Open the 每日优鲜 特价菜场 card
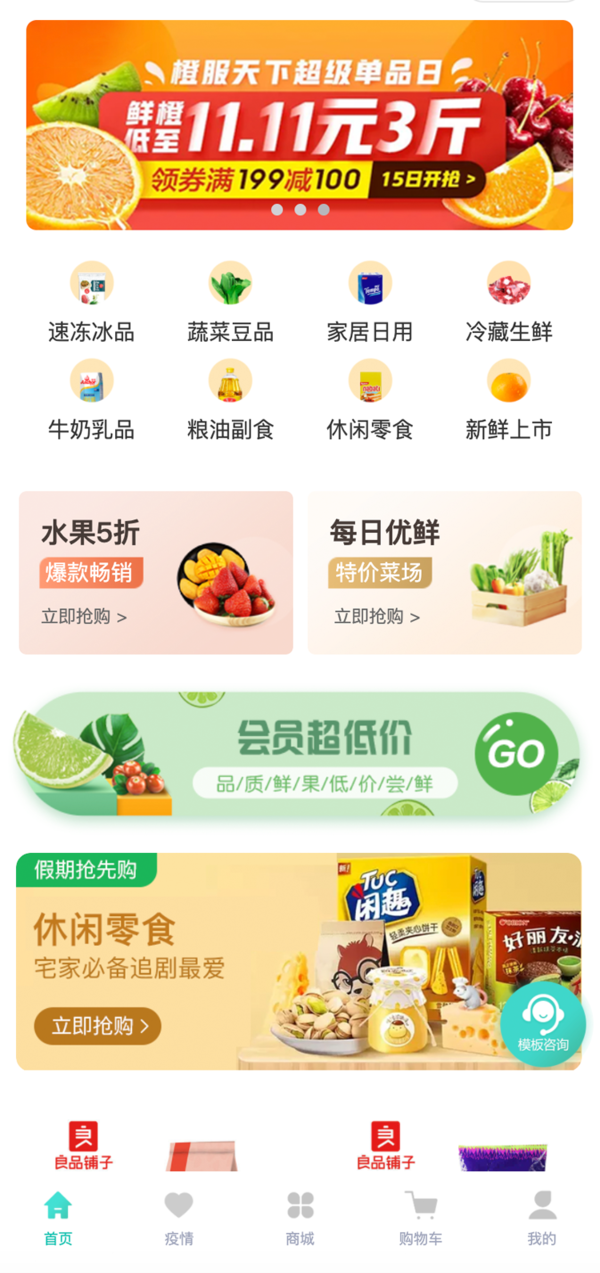 445,573
